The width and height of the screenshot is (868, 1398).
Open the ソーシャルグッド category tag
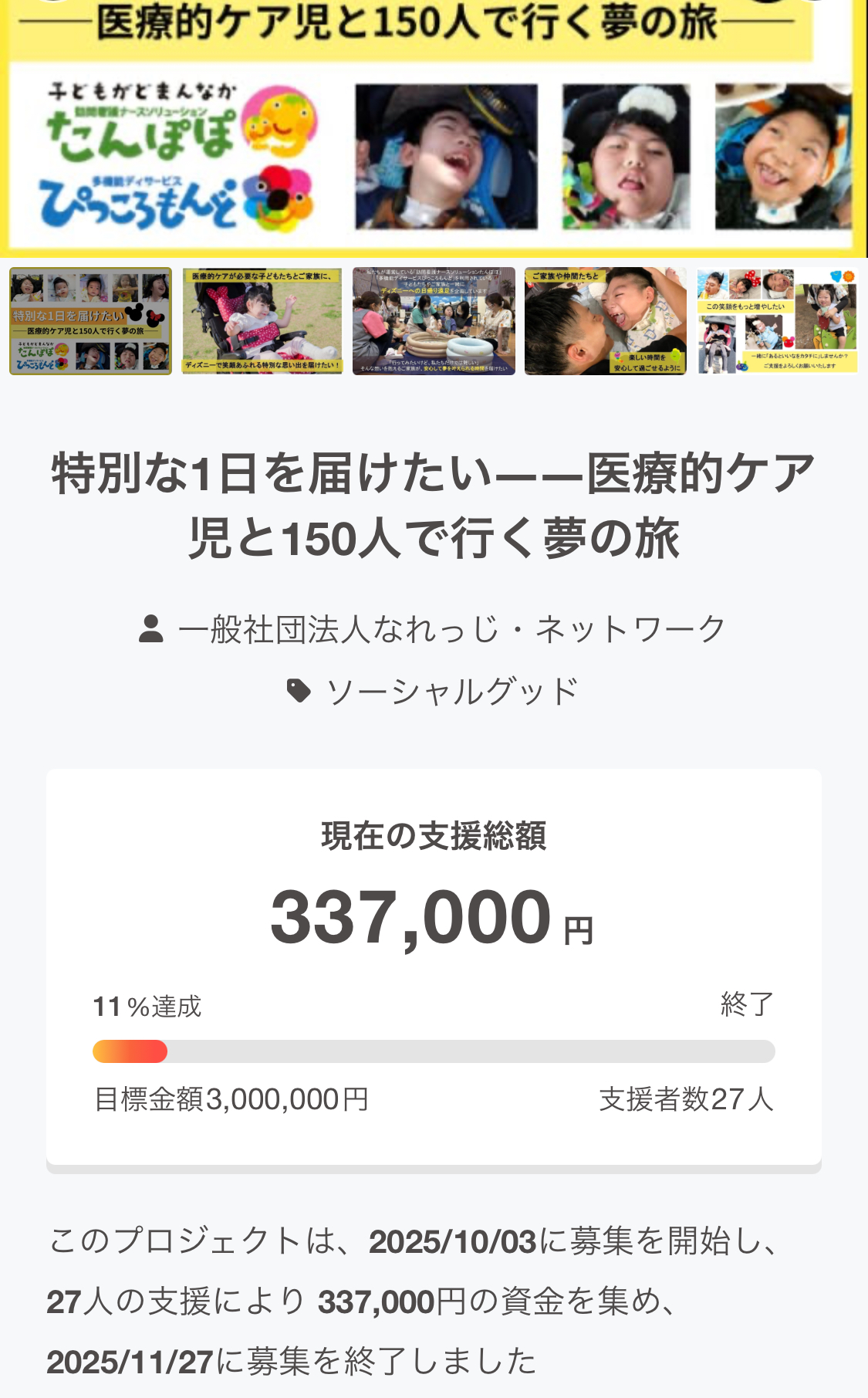pos(451,691)
